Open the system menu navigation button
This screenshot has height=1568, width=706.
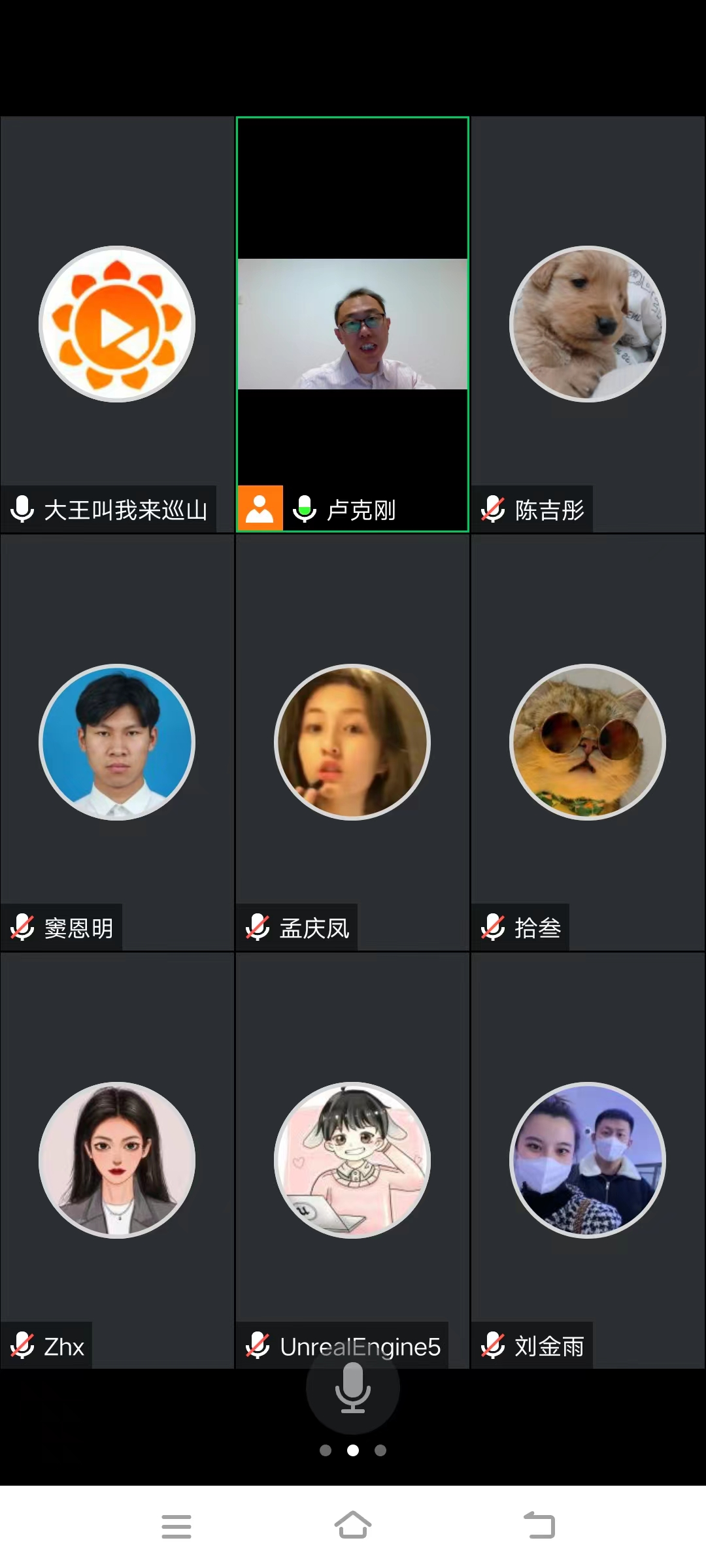point(176,1526)
